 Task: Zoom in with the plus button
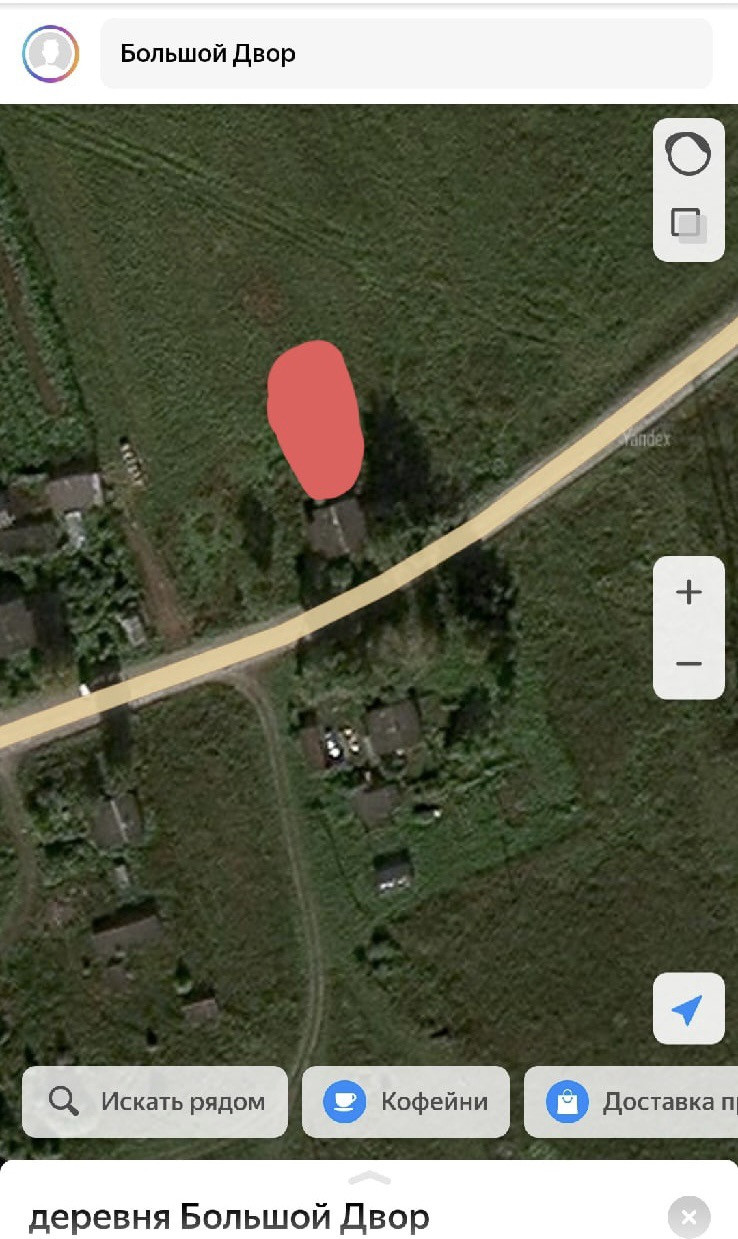pos(688,592)
